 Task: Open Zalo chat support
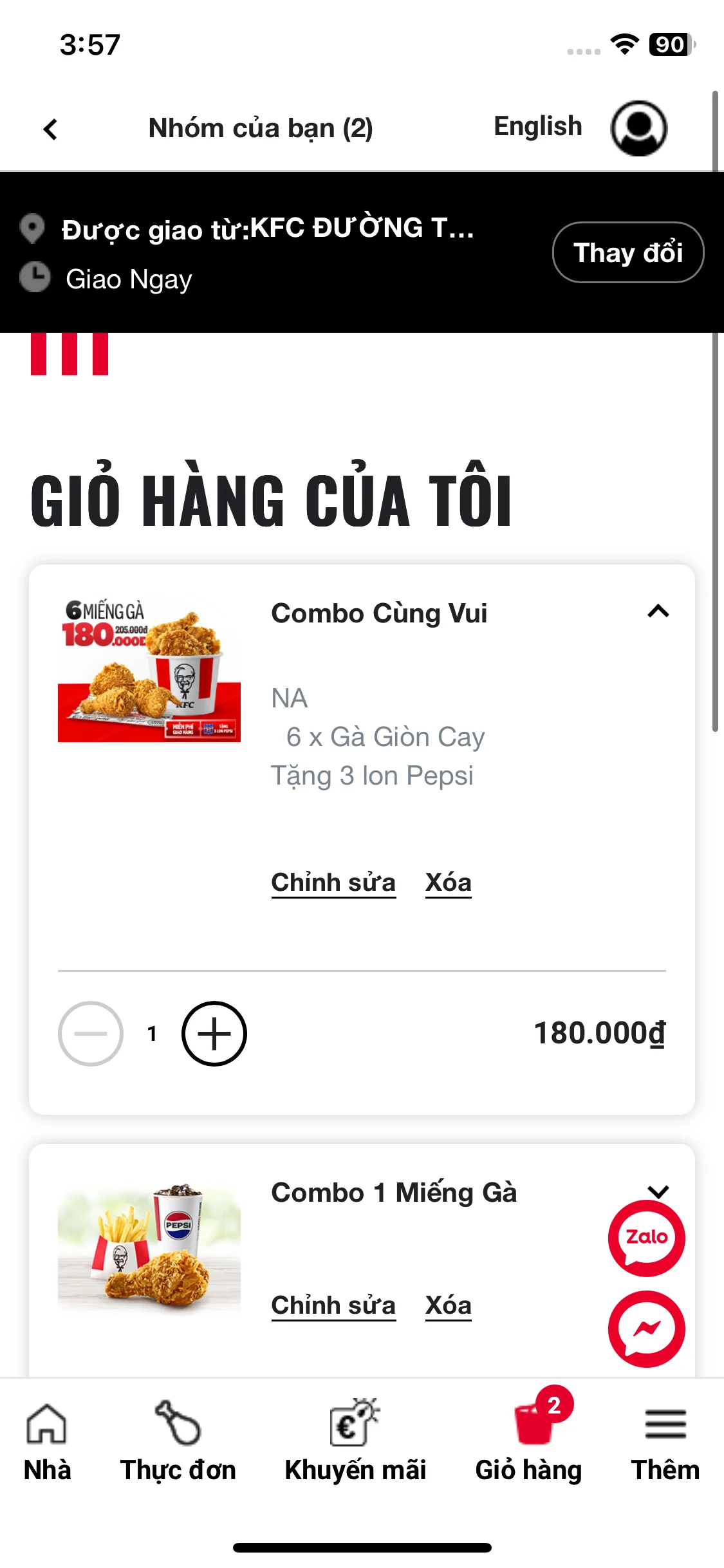646,1238
